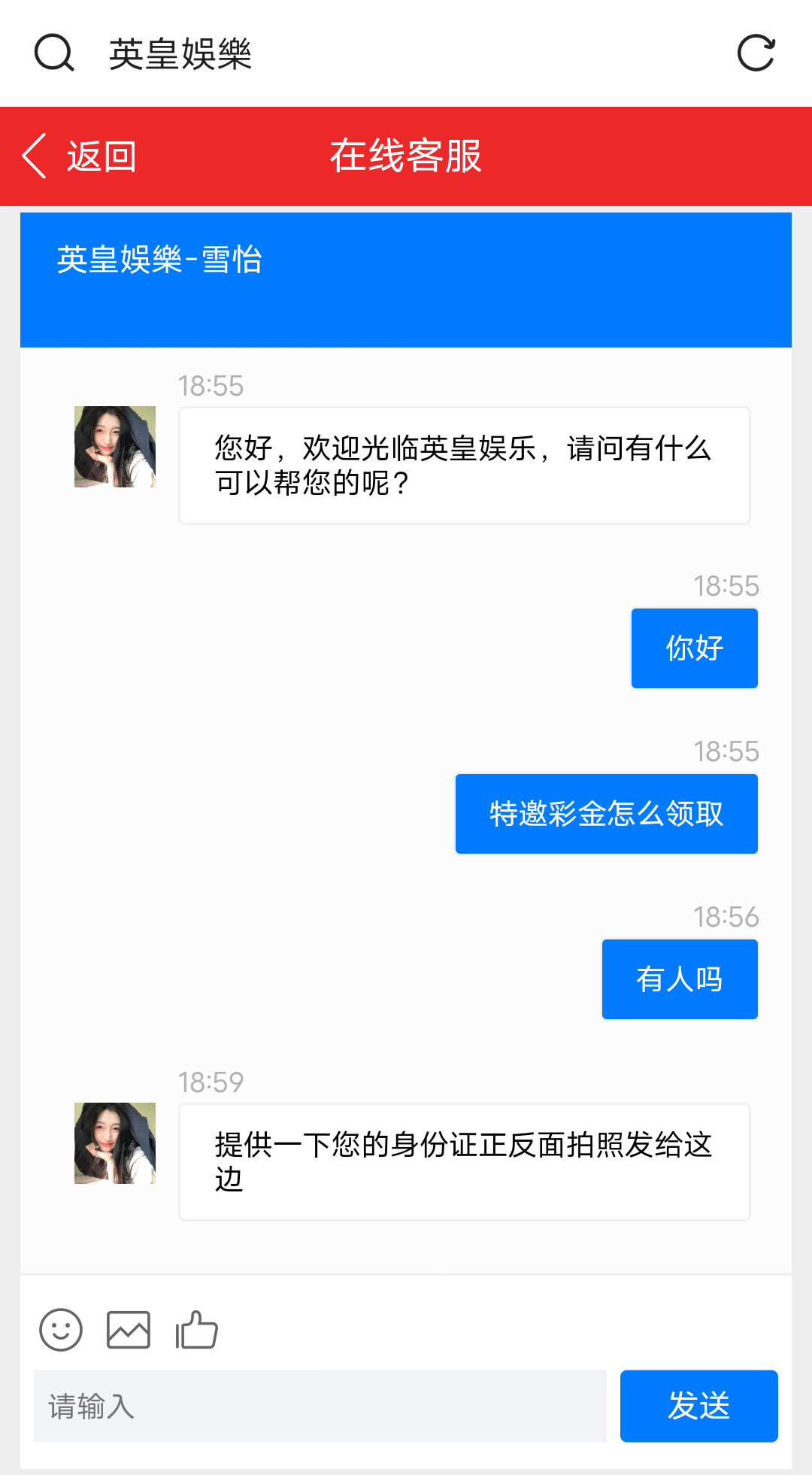Give a thumbs-up rating to the agent
This screenshot has height=1475, width=812.
click(x=196, y=1330)
